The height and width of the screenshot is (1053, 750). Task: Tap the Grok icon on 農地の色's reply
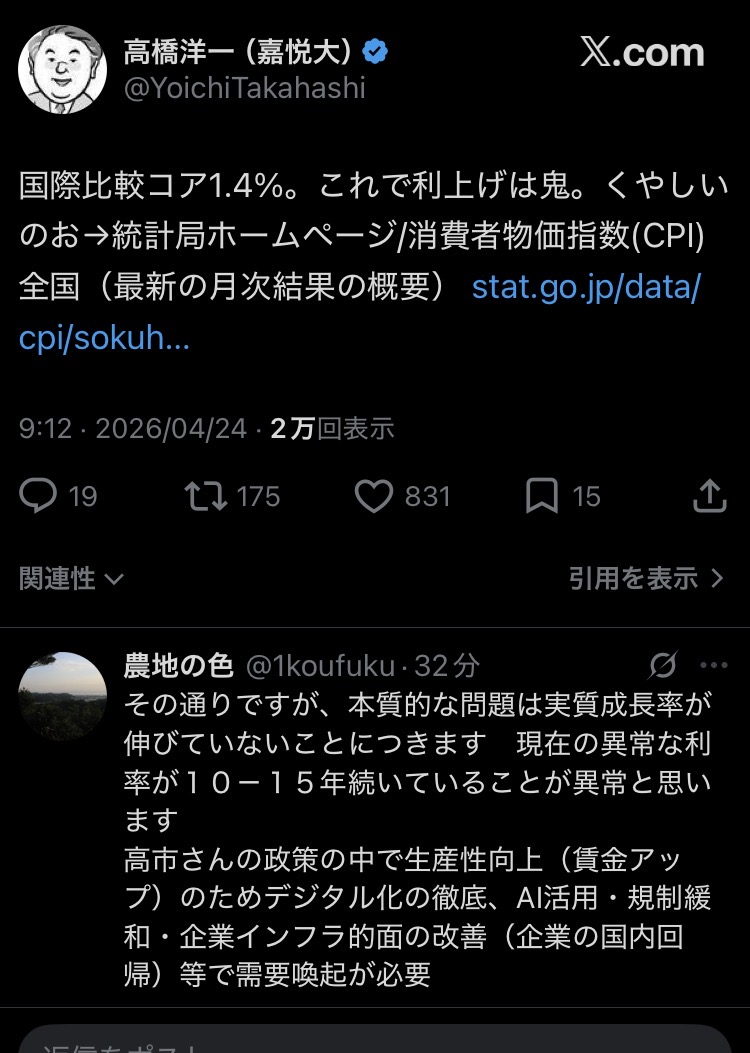tap(663, 665)
